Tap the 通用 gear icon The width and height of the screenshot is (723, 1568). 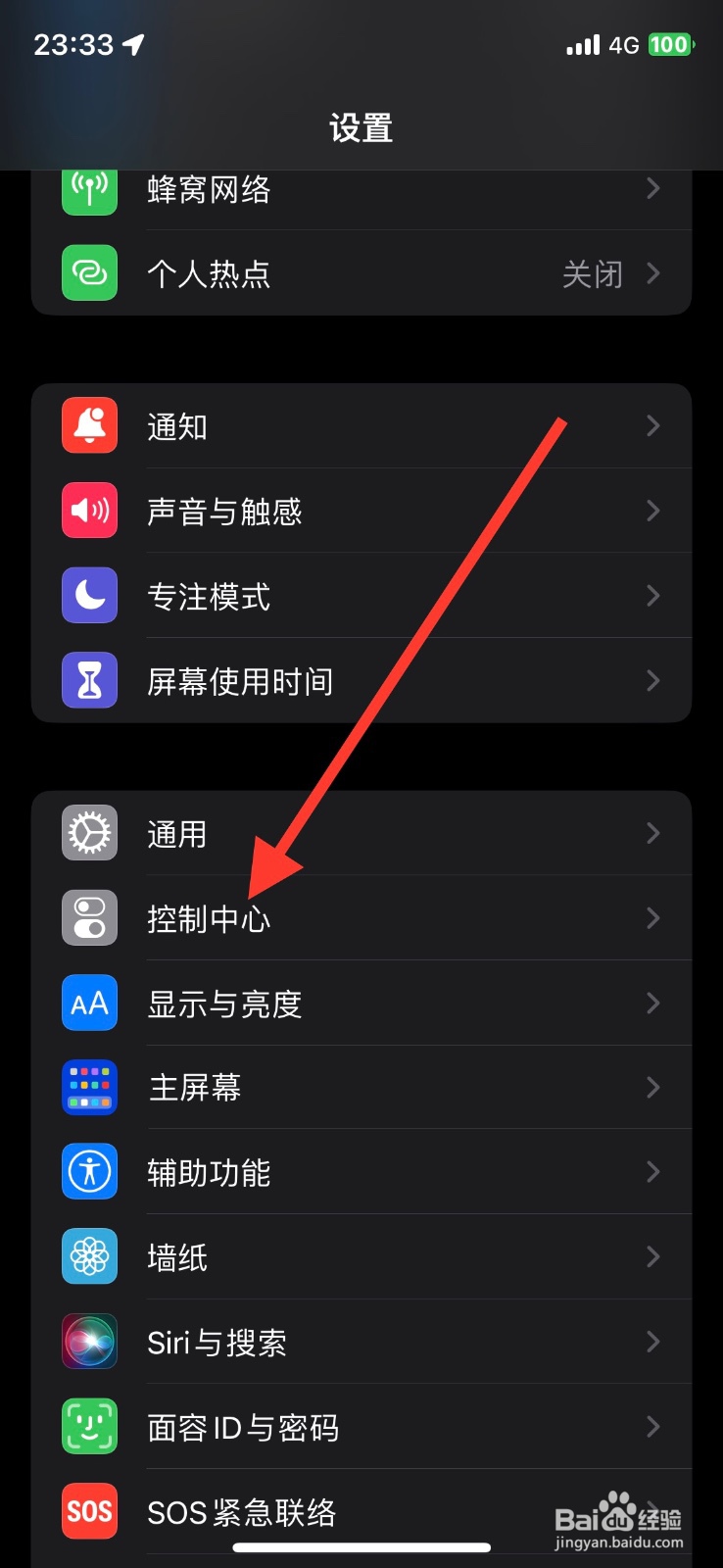point(89,832)
